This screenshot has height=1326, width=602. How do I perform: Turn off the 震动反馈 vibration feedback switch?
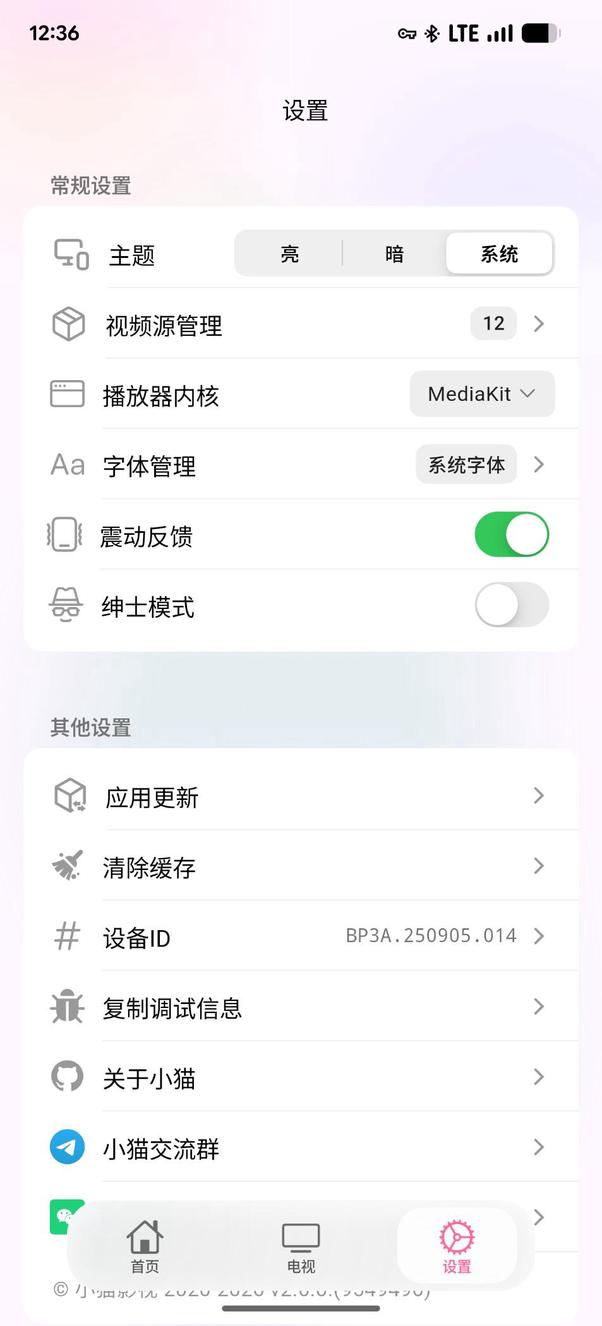click(511, 535)
